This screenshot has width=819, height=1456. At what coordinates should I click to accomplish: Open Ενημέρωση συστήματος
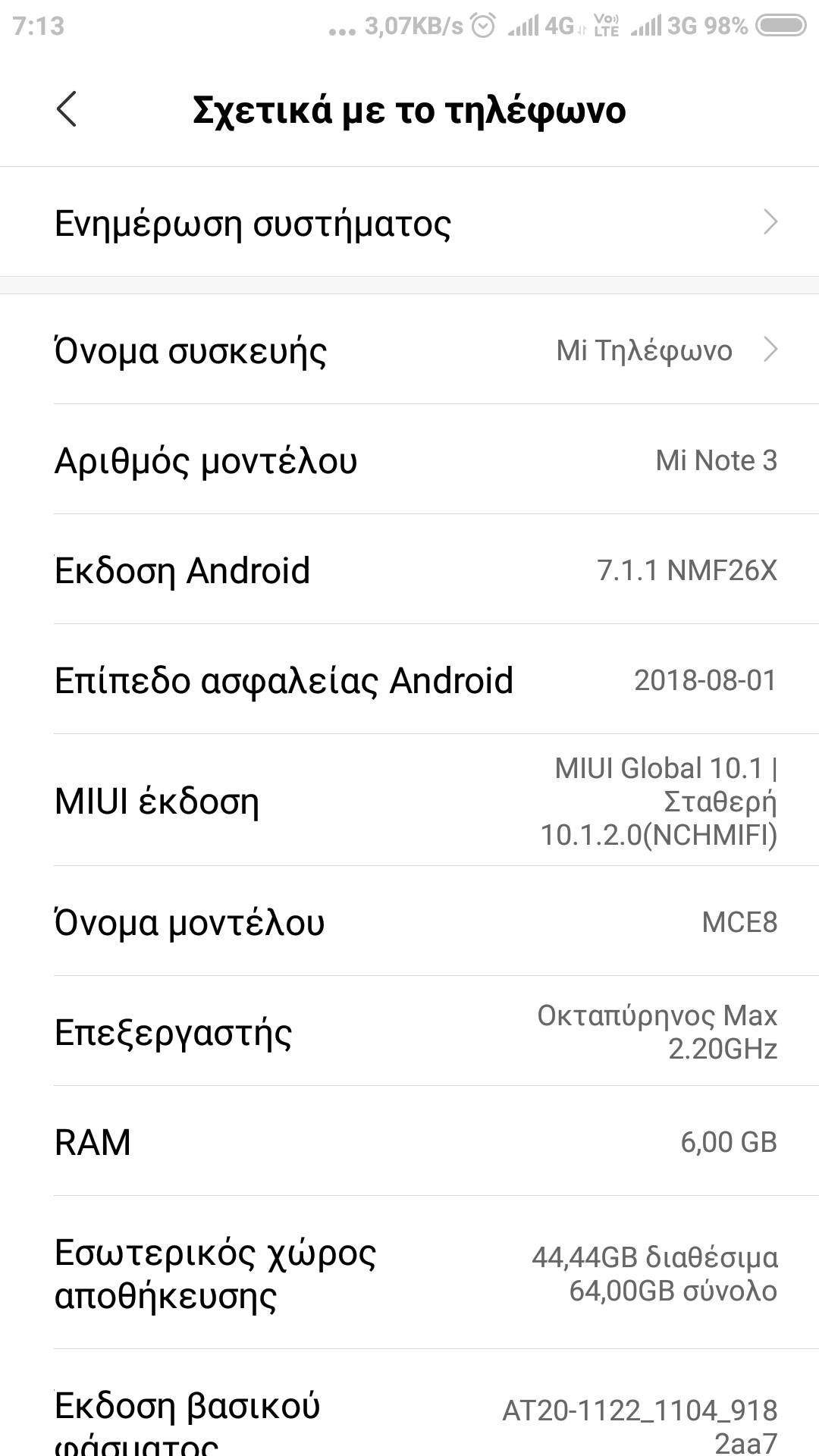tap(409, 223)
